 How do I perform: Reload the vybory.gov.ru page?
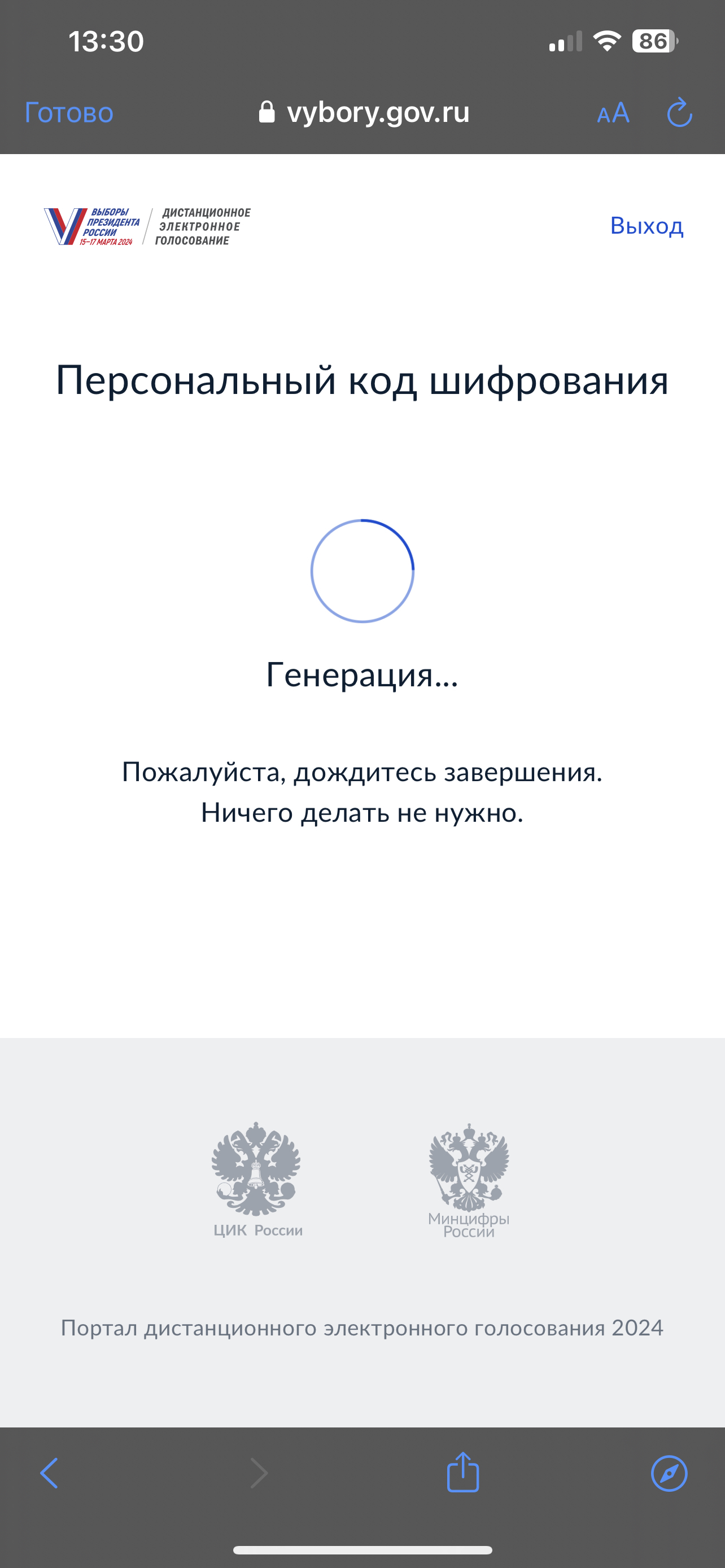tap(679, 113)
